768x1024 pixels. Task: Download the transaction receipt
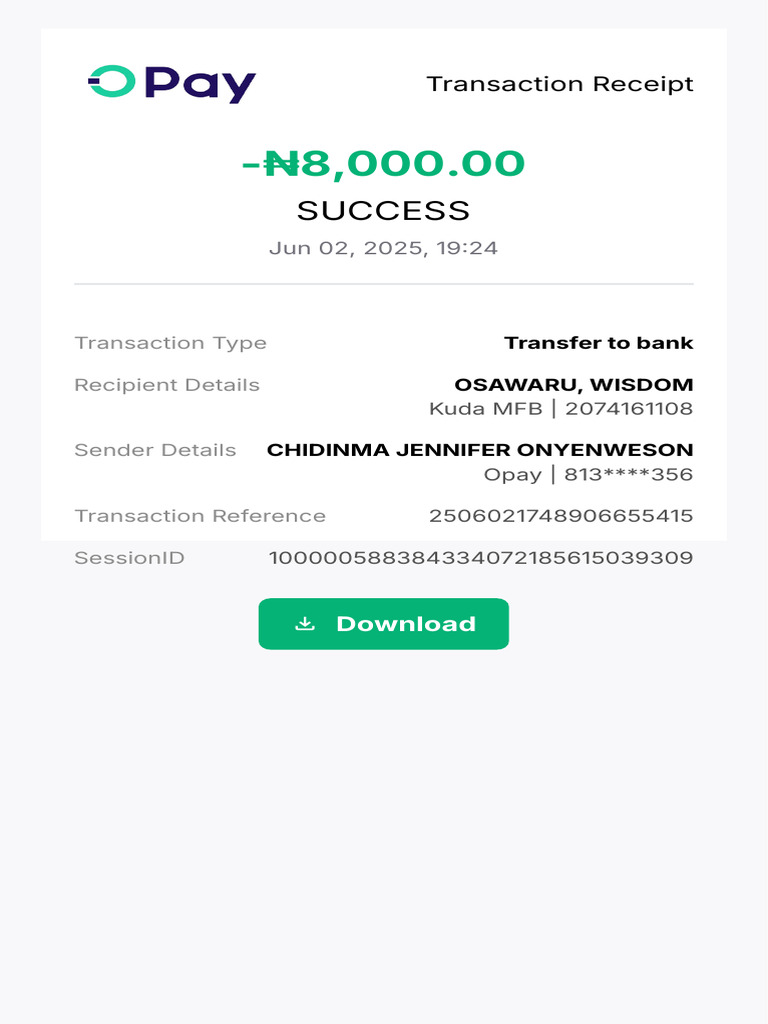click(384, 624)
